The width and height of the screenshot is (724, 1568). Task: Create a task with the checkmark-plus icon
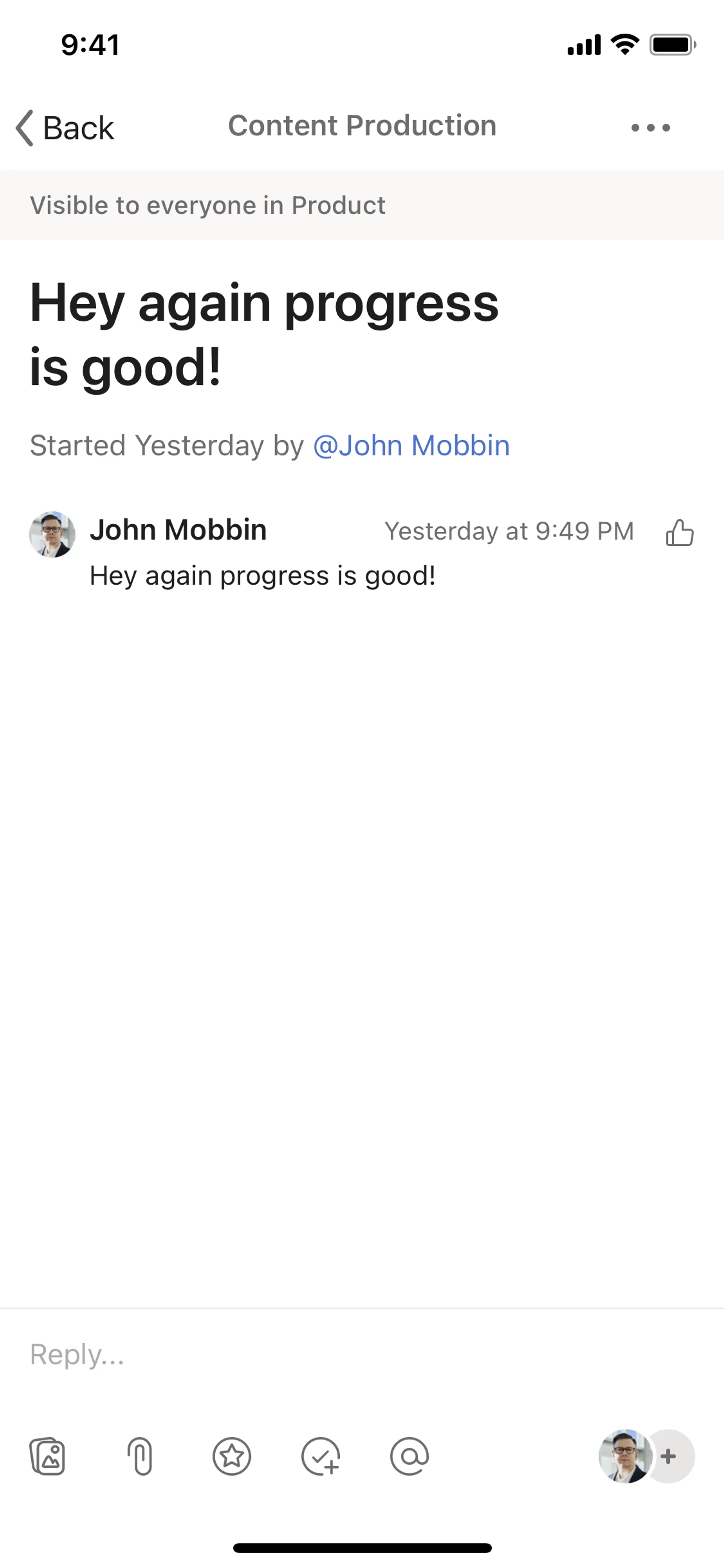pyautogui.click(x=321, y=1457)
